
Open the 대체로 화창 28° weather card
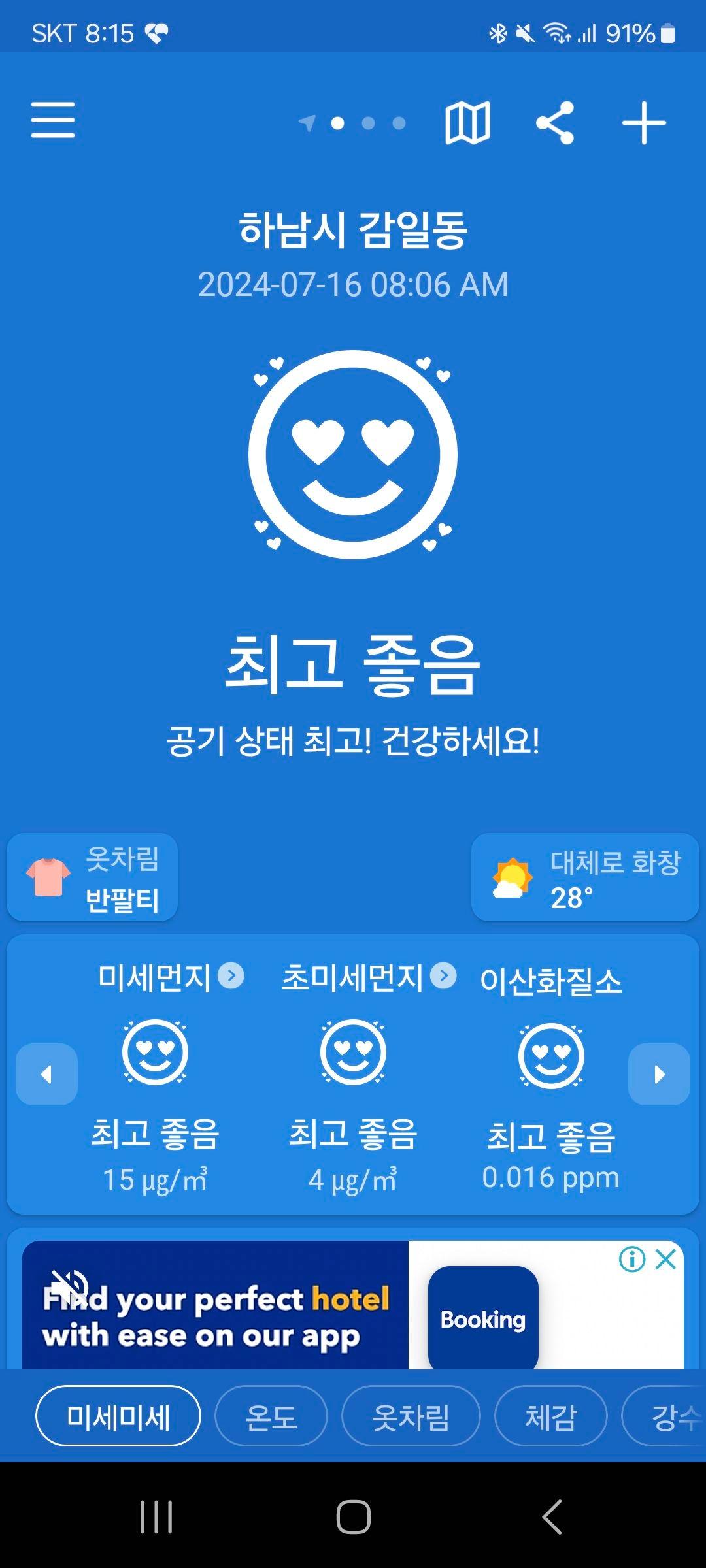tap(585, 877)
